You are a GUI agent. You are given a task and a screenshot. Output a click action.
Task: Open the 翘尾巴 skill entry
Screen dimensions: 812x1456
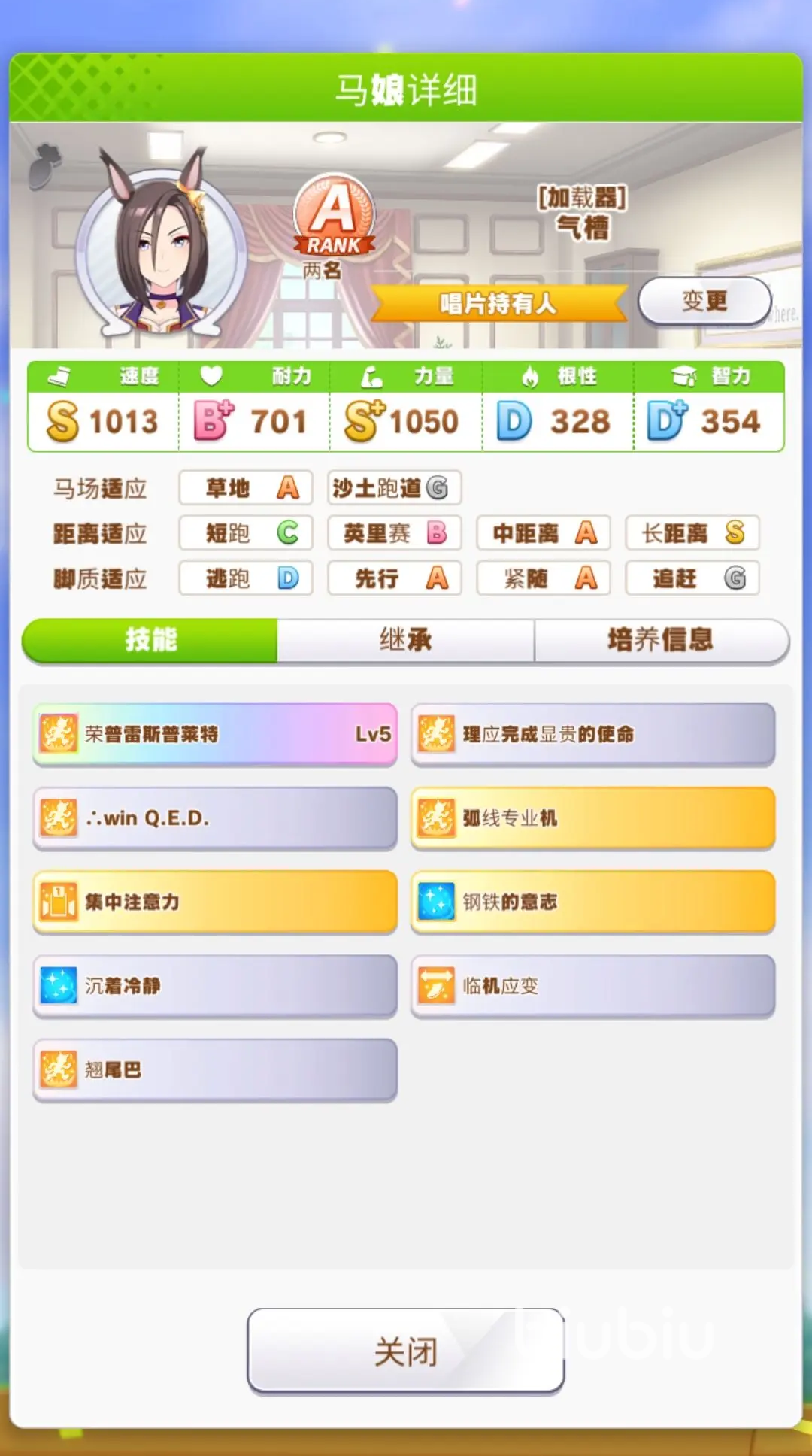[215, 1069]
